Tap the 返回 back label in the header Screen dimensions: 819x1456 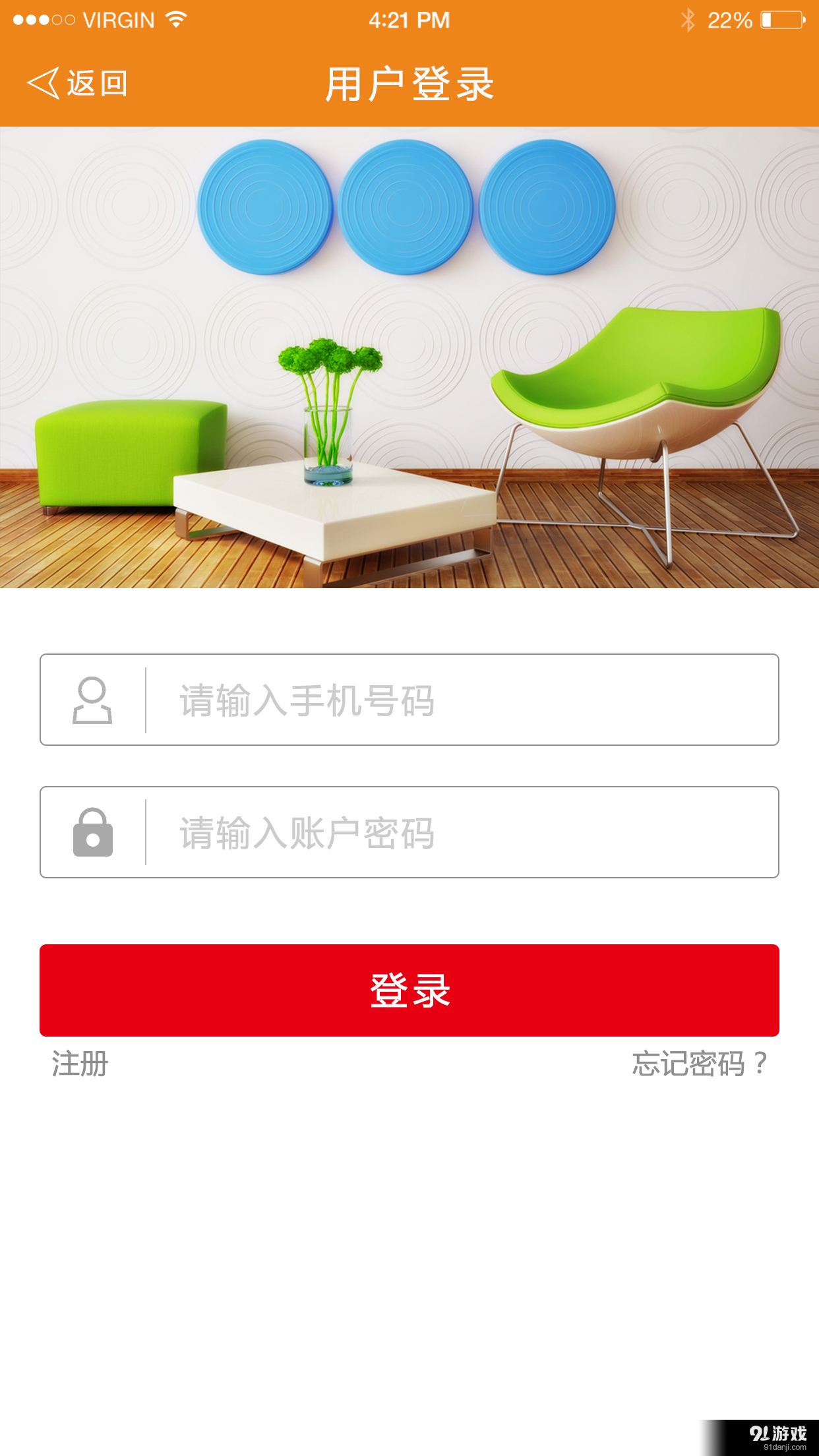[x=96, y=83]
